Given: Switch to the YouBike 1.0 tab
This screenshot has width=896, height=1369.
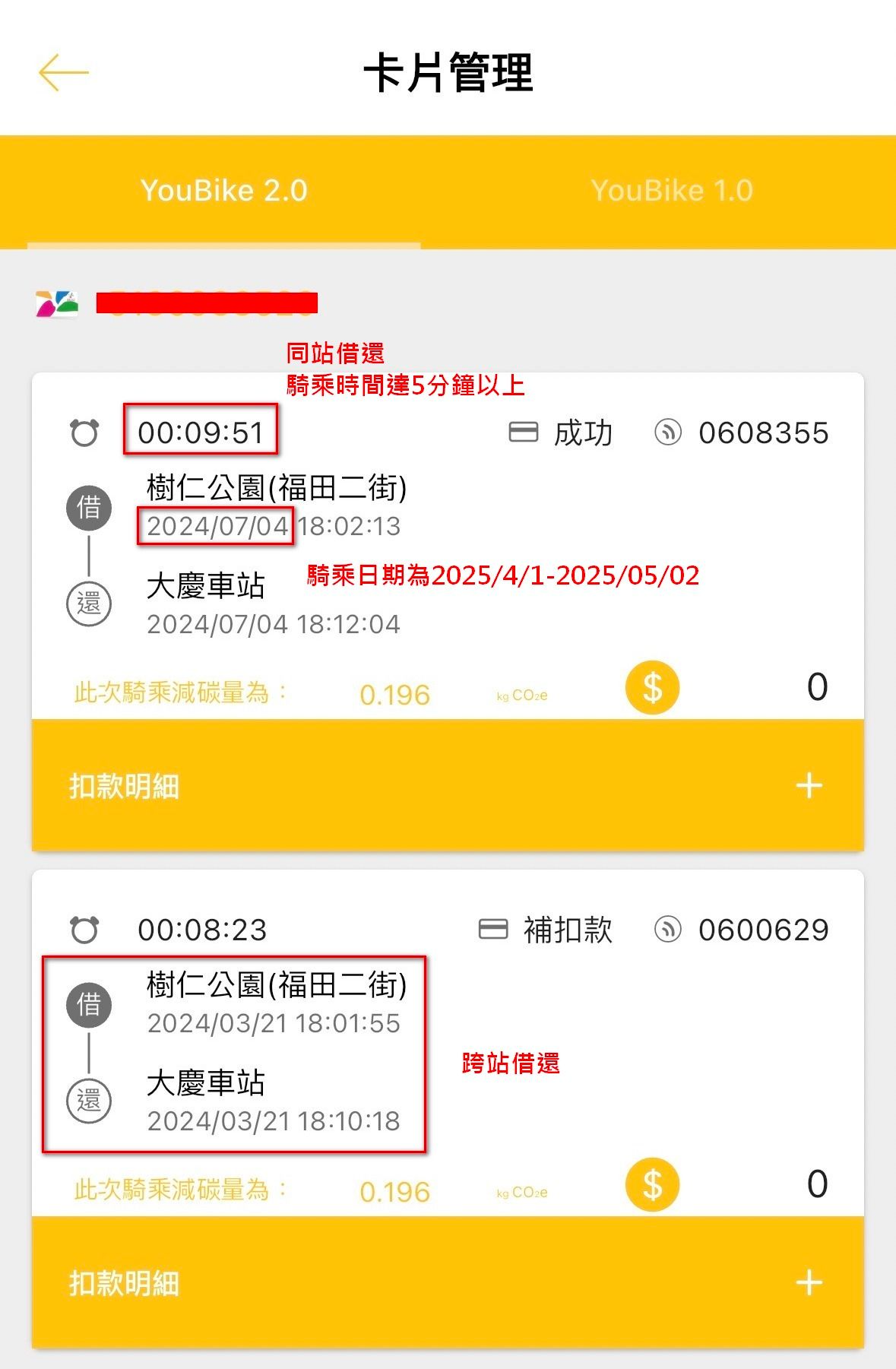Looking at the screenshot, I should click(x=671, y=191).
